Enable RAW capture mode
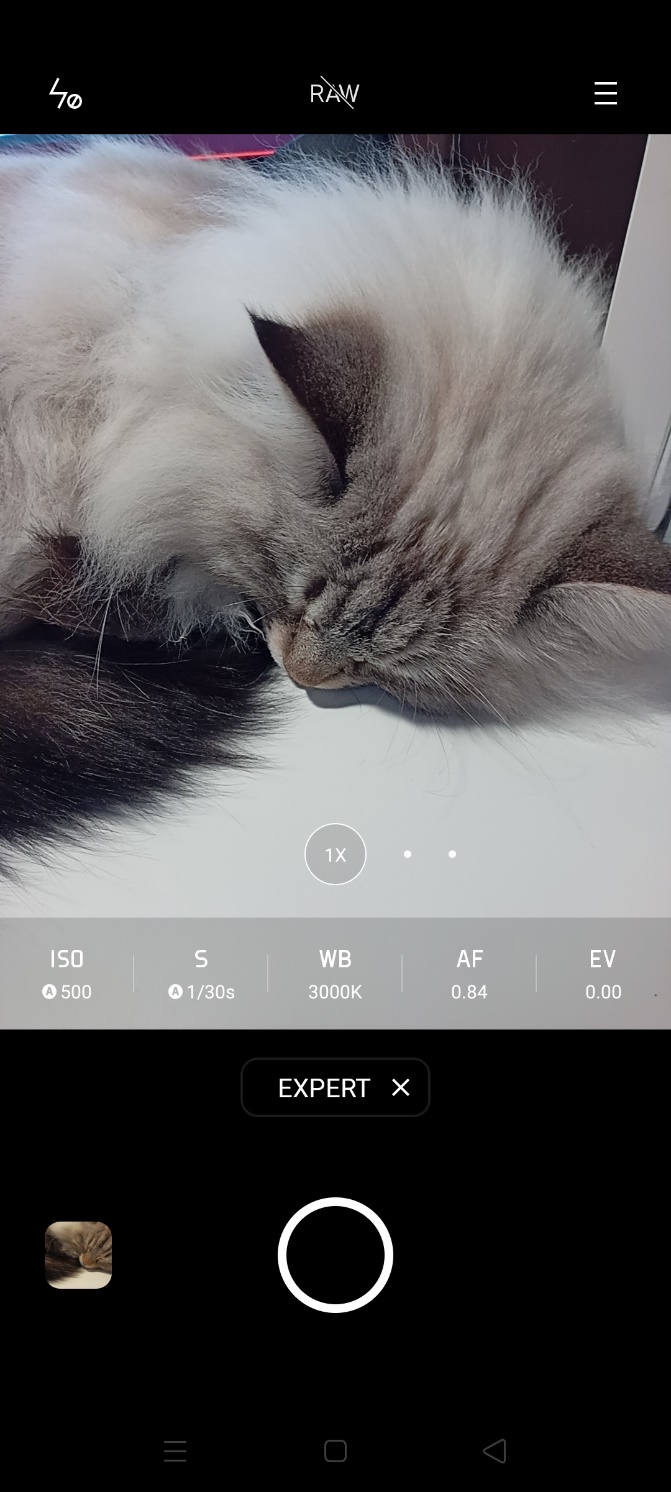The height and width of the screenshot is (1492, 671). pyautogui.click(x=334, y=93)
